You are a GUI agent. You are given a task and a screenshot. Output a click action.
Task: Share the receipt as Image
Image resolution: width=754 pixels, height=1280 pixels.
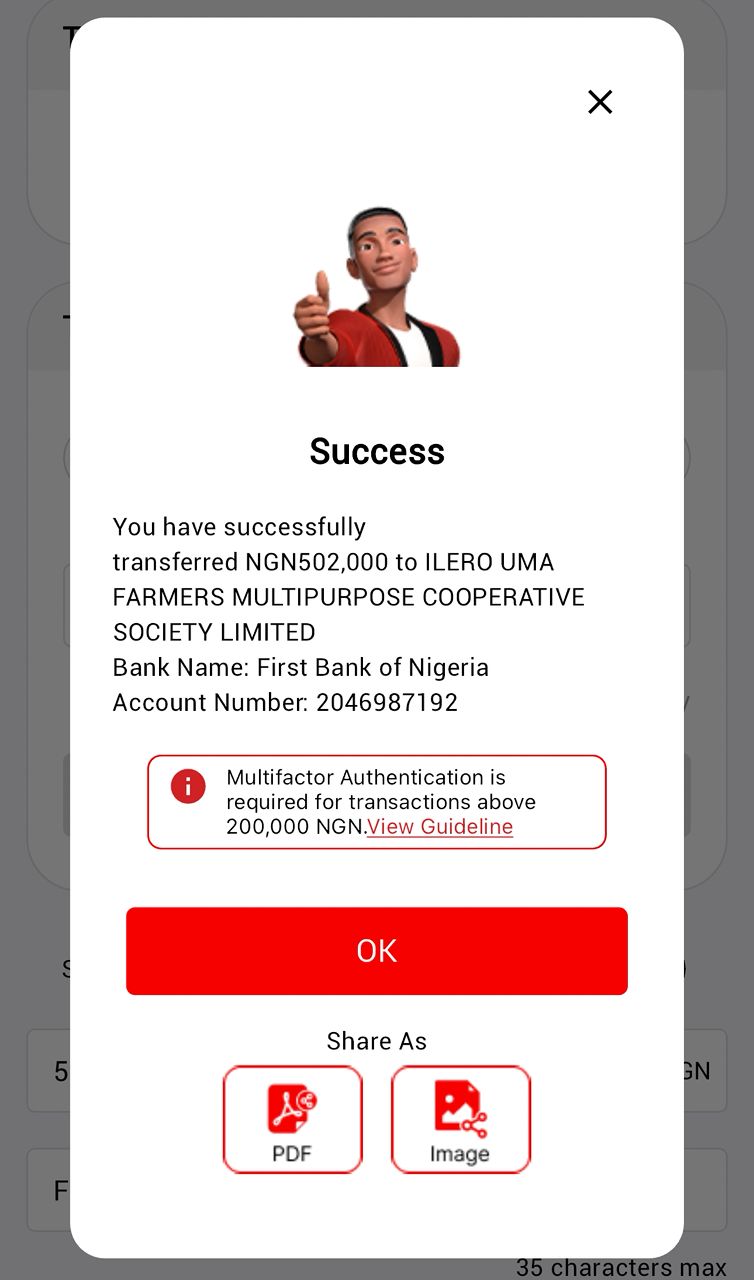[460, 1119]
